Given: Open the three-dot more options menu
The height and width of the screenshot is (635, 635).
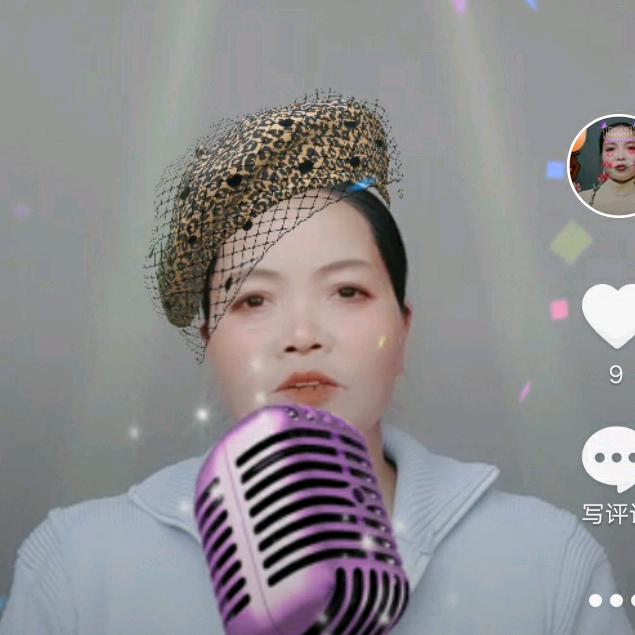Looking at the screenshot, I should point(611,600).
